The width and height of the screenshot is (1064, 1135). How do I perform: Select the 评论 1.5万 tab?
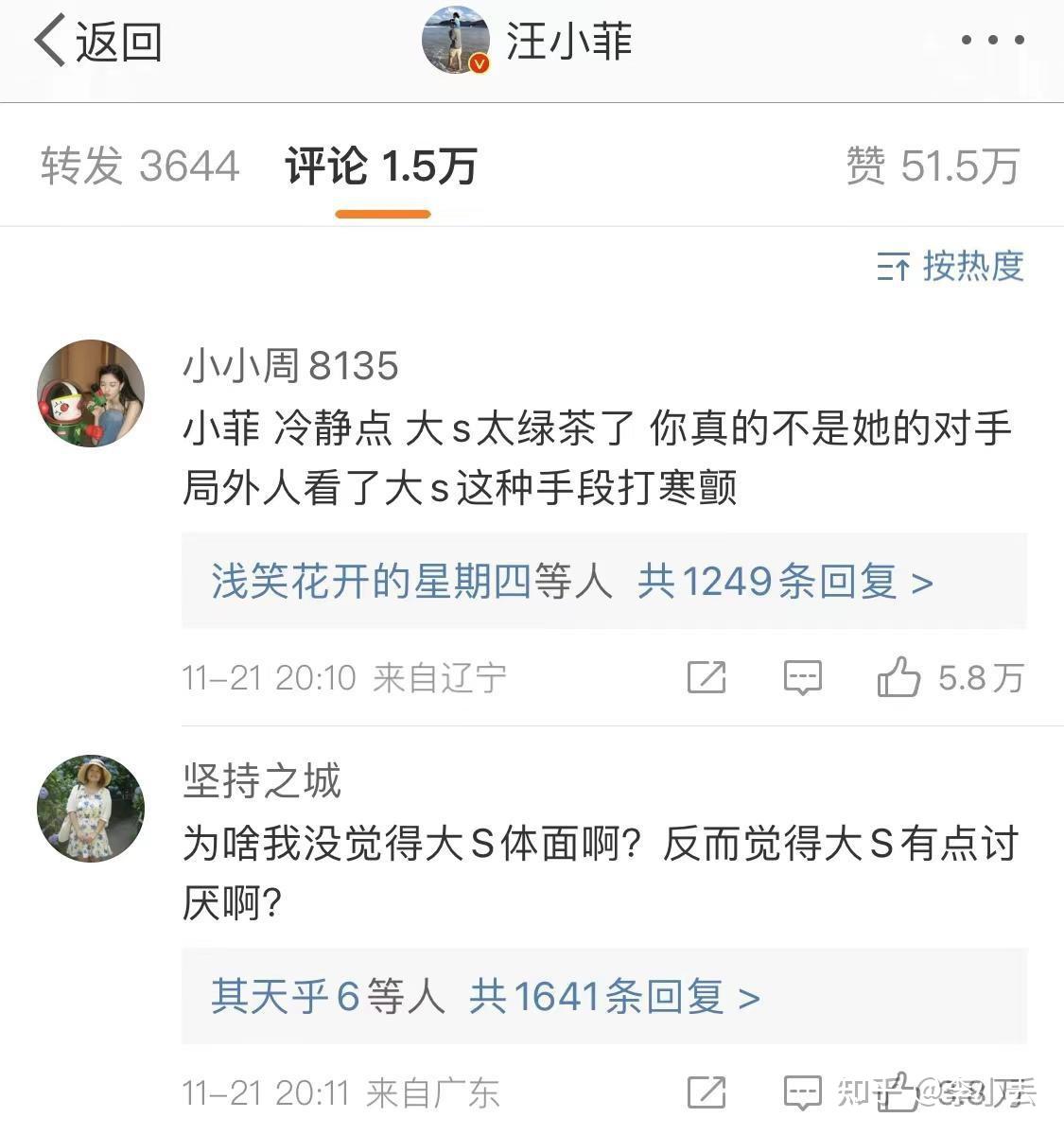point(381,166)
